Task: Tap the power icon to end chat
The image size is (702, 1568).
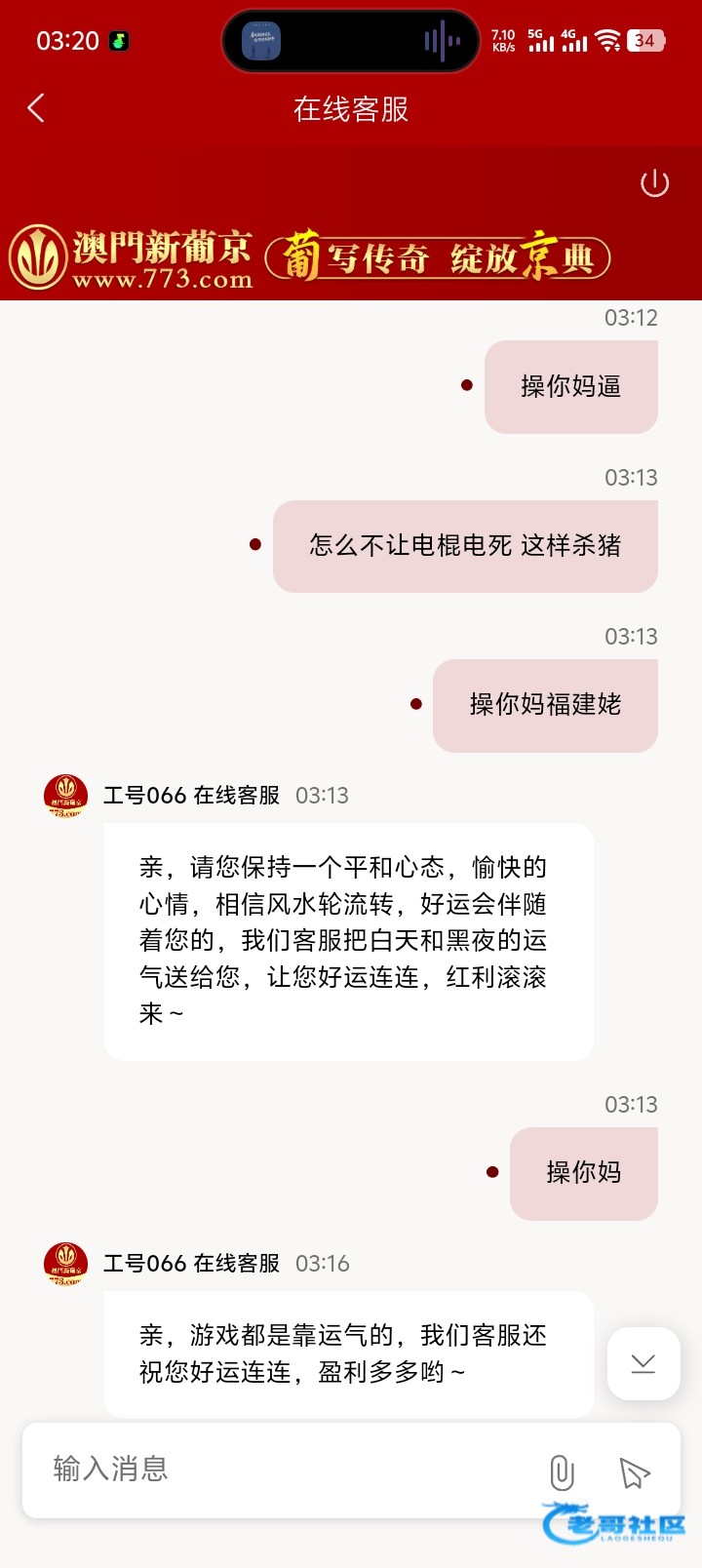Action: tap(654, 183)
